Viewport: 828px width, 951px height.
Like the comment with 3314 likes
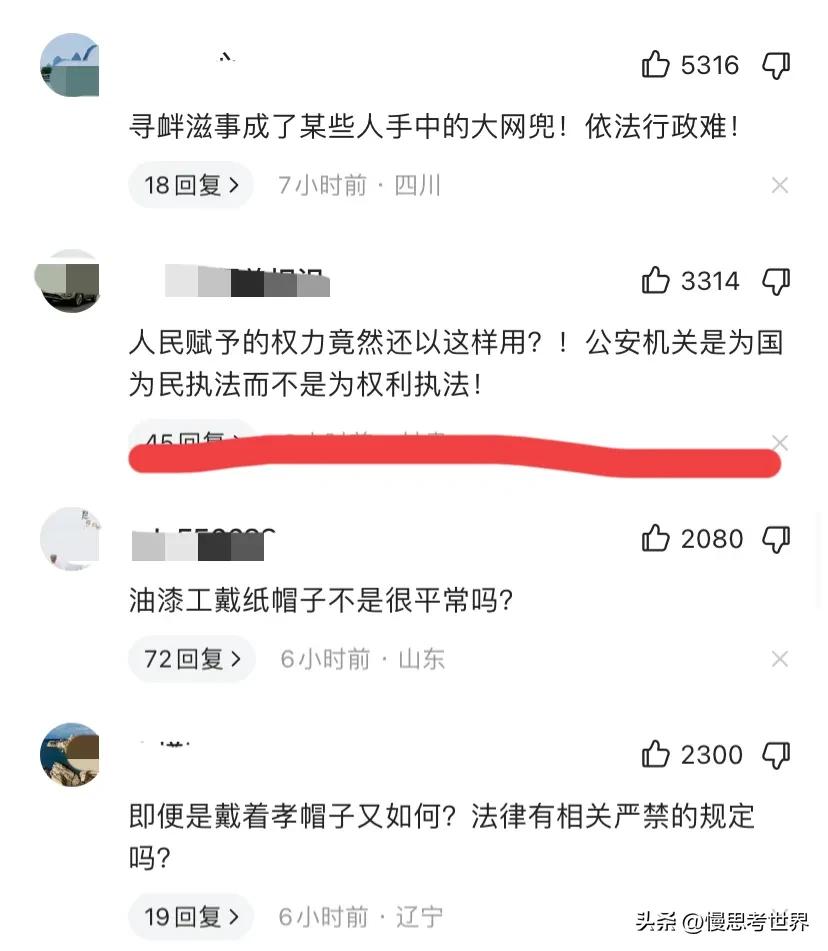tap(657, 281)
